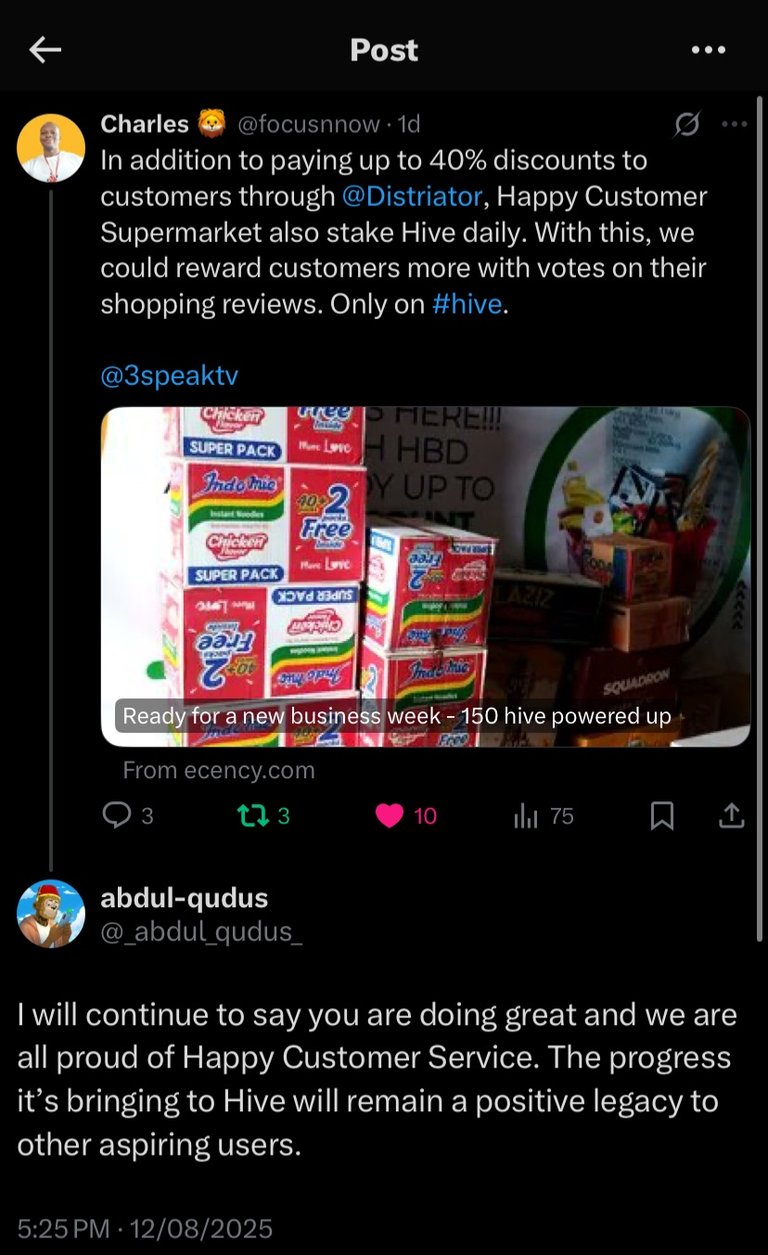The image size is (768, 1255).
Task: View analytics for Charles's post
Action: point(527,816)
